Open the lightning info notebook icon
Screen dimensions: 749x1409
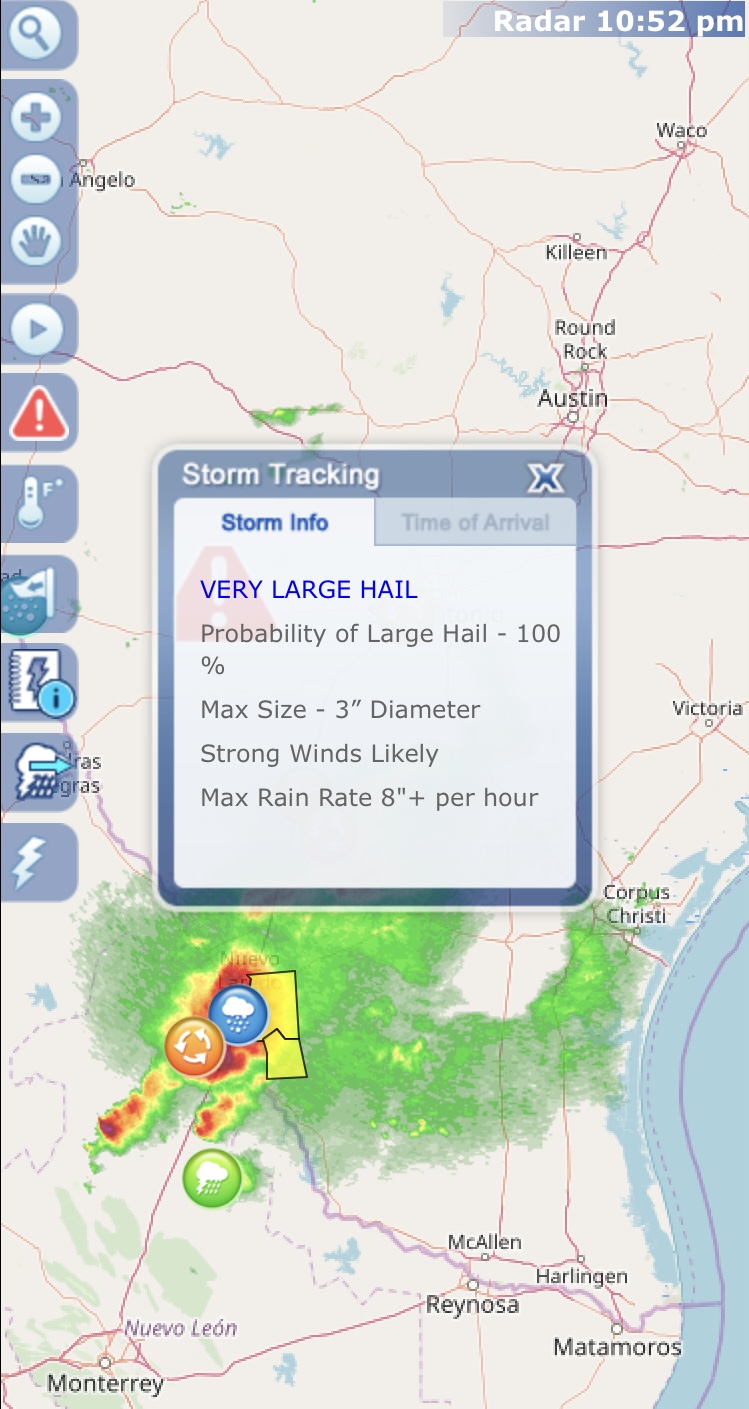coord(40,683)
